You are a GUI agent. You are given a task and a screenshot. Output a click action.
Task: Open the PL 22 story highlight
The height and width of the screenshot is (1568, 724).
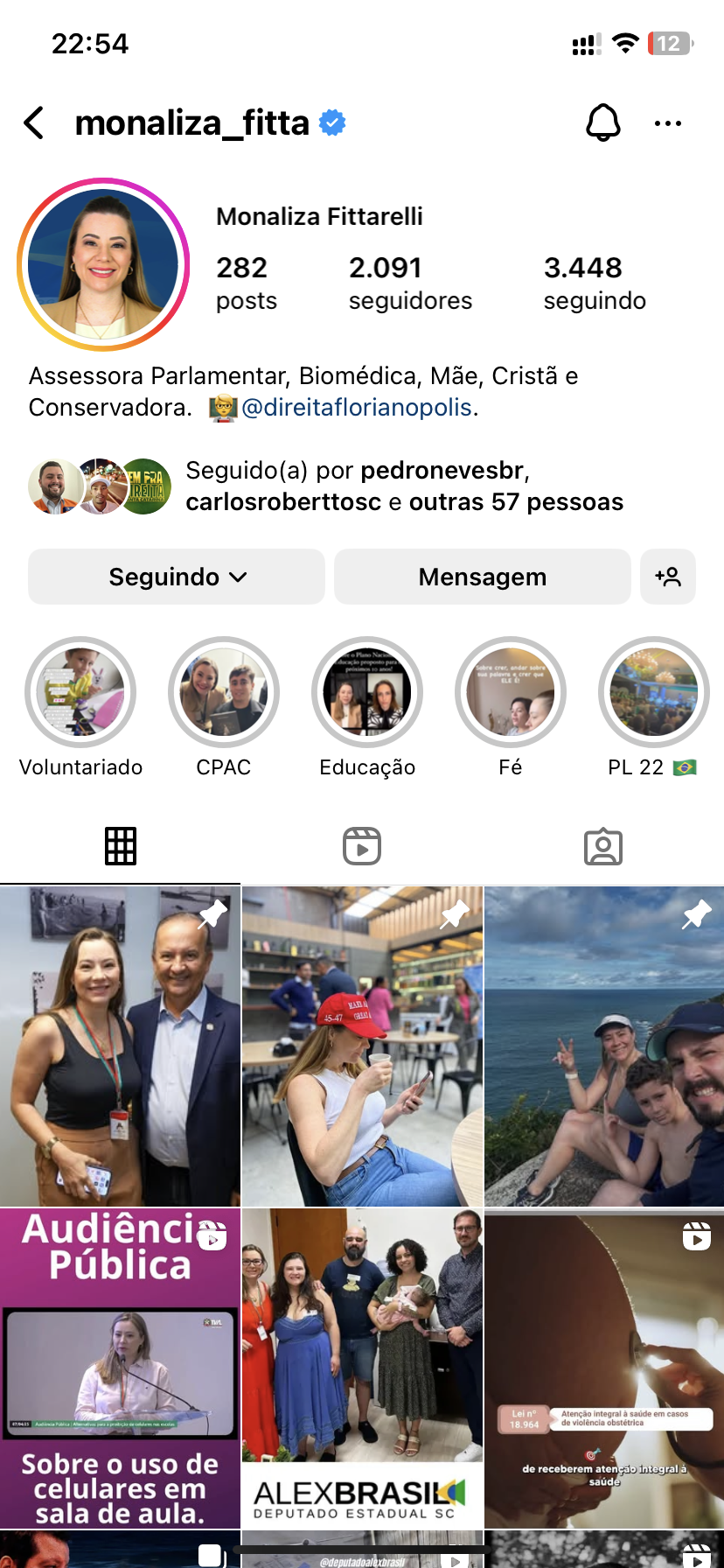(653, 691)
